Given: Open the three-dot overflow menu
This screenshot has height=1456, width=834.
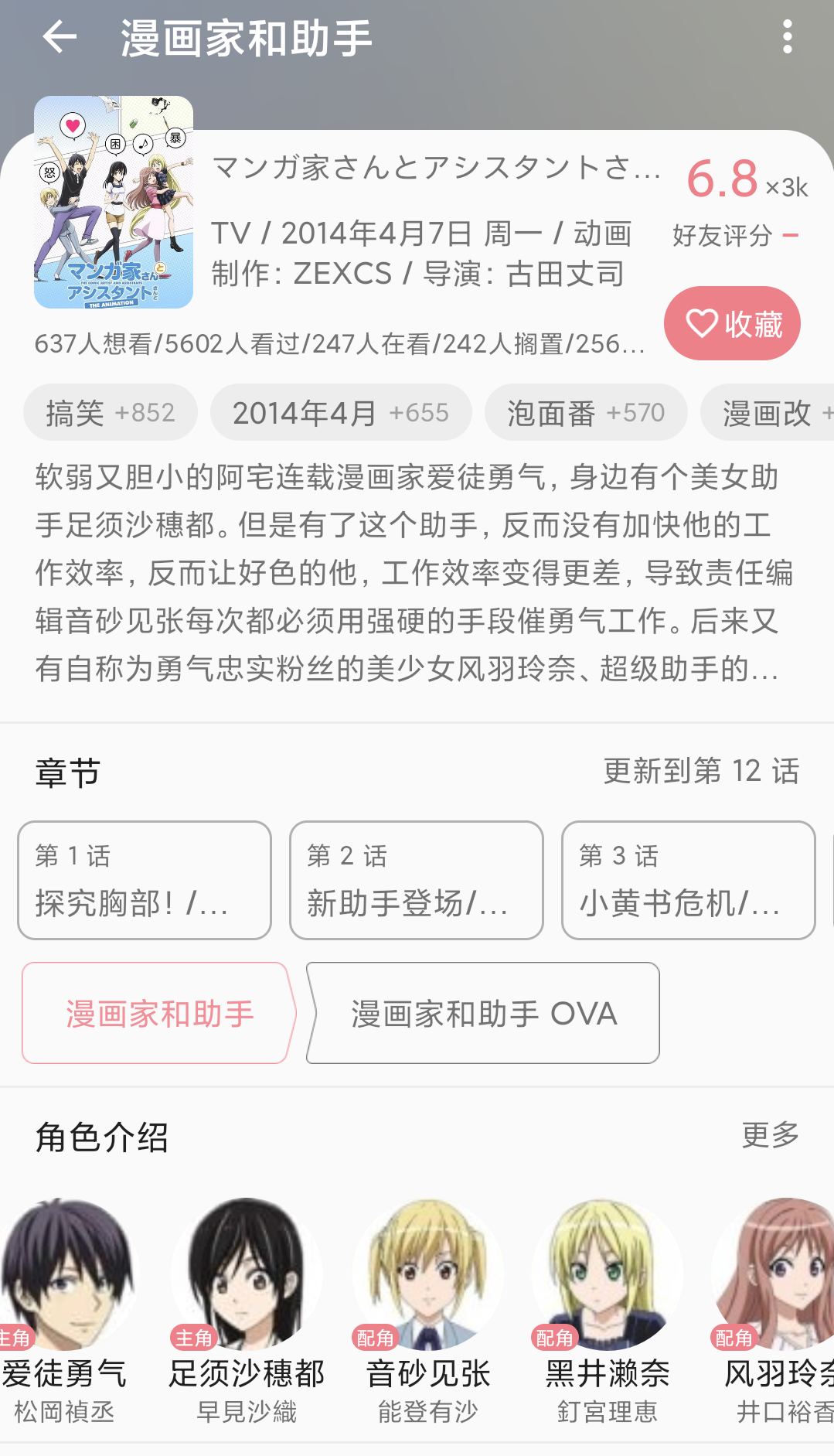Looking at the screenshot, I should 787,37.
